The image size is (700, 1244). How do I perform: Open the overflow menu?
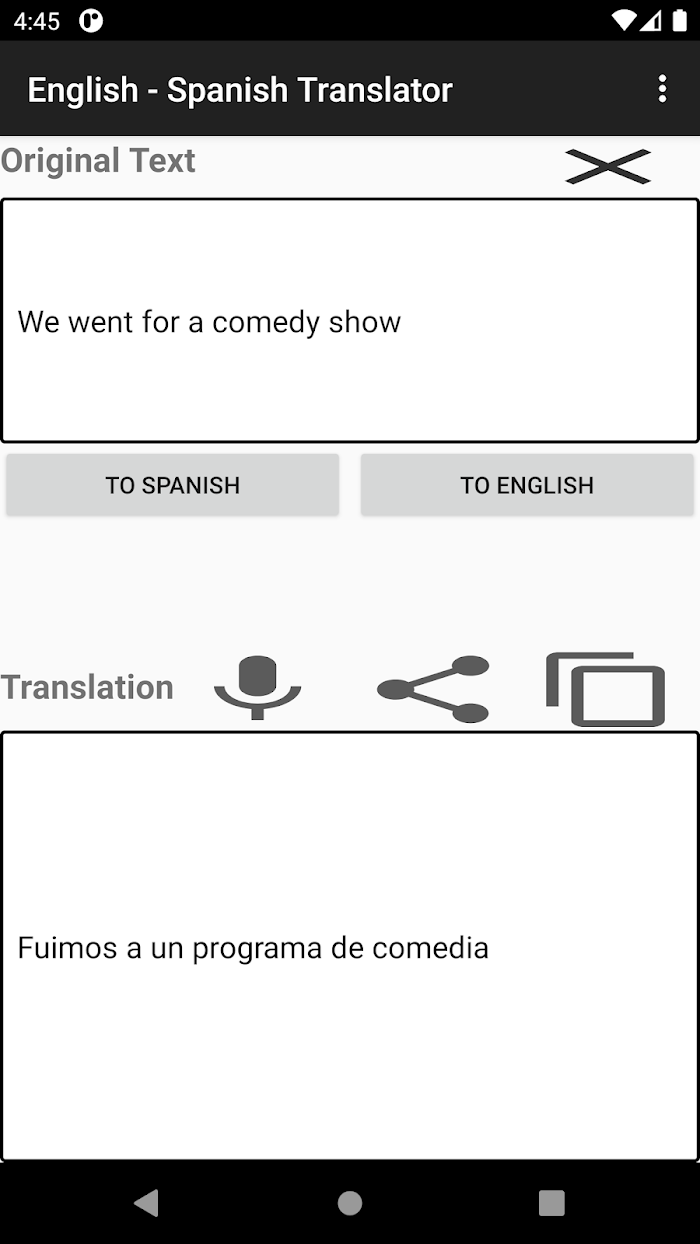point(662,89)
